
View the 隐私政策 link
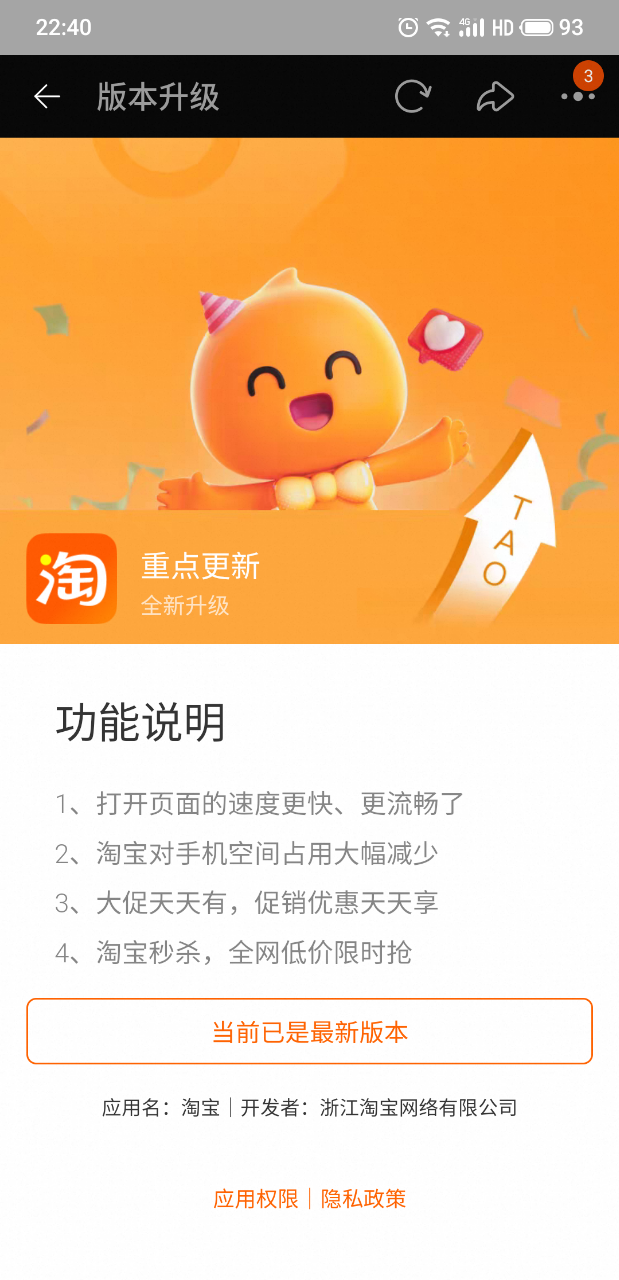pos(364,1199)
